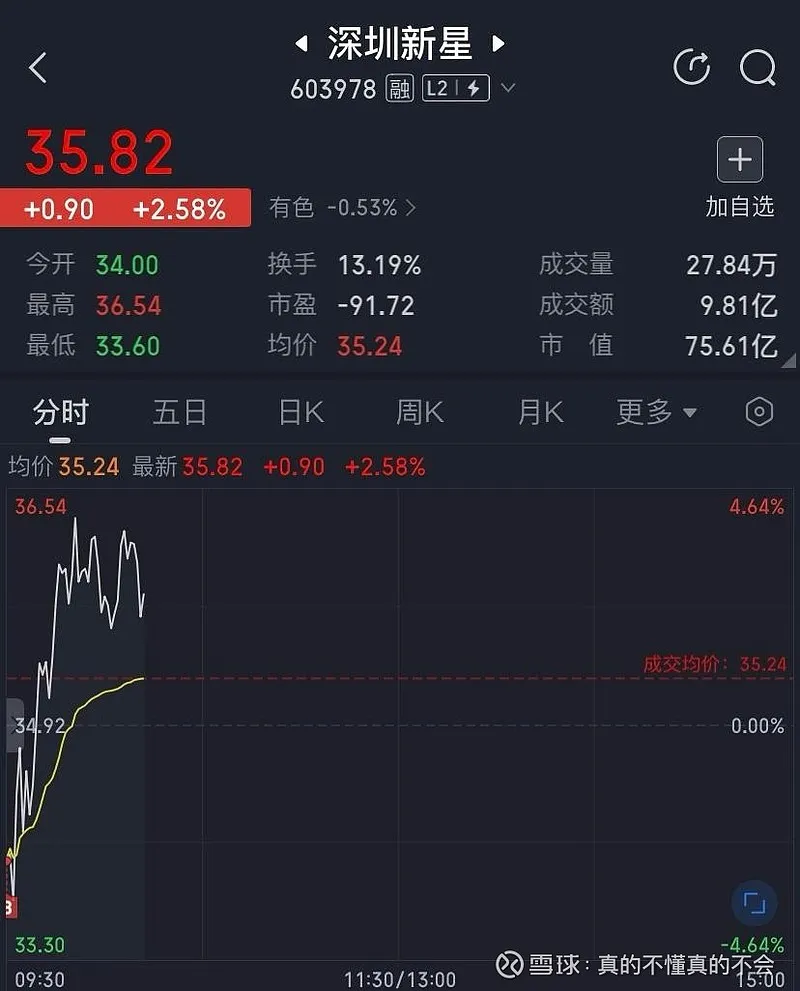This screenshot has height=991, width=800.
Task: Expand the 更多 chart options
Action: (x=656, y=412)
